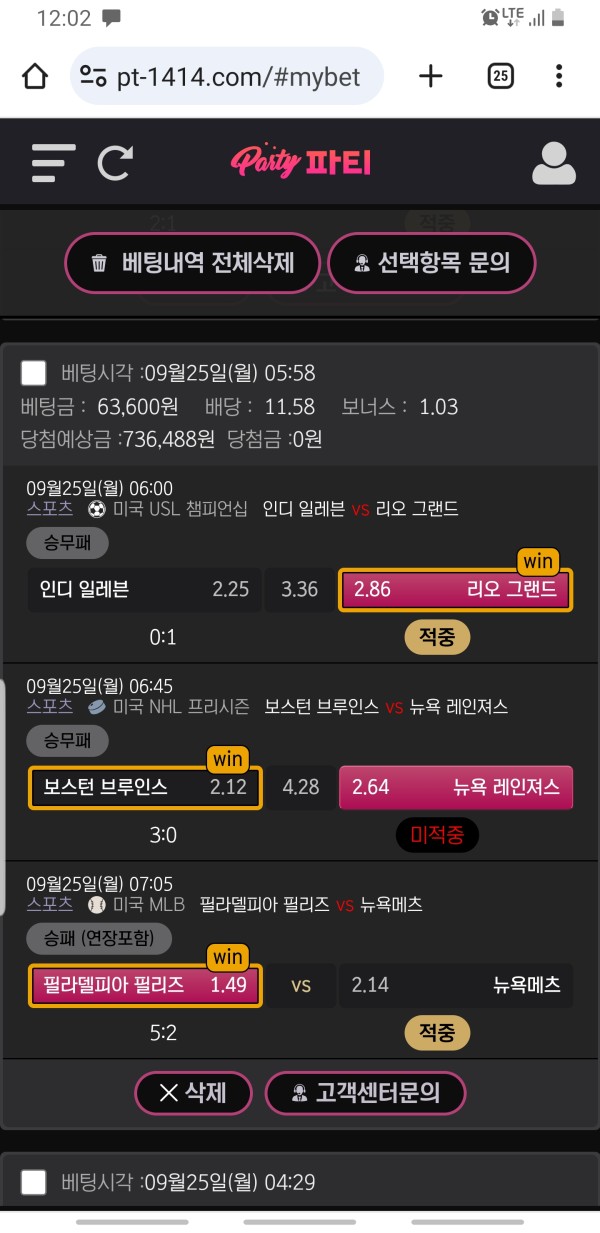
Task: Open the tab switcher showing 25
Action: pos(500,76)
